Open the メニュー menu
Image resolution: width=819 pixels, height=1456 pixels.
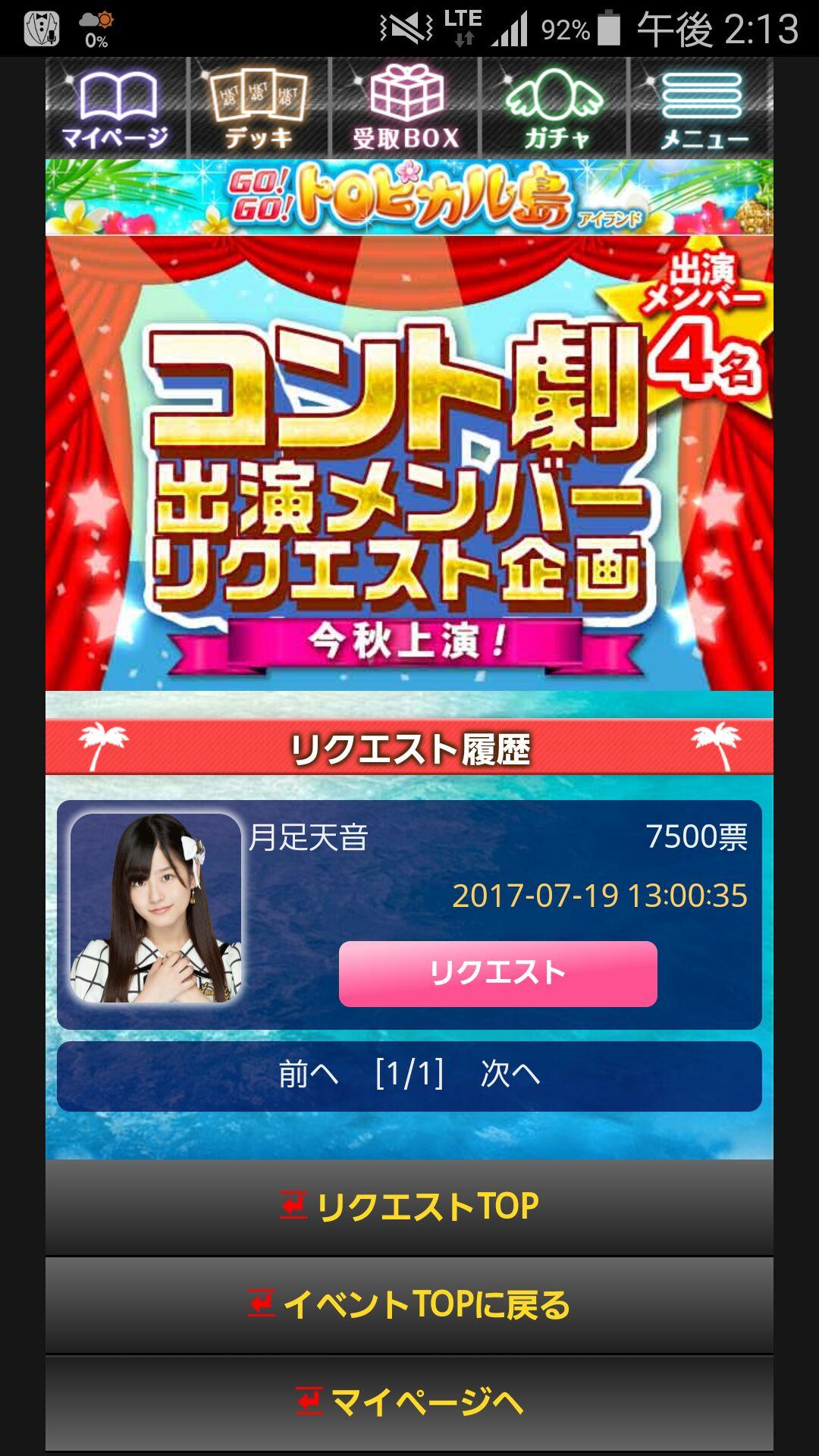pos(702,108)
